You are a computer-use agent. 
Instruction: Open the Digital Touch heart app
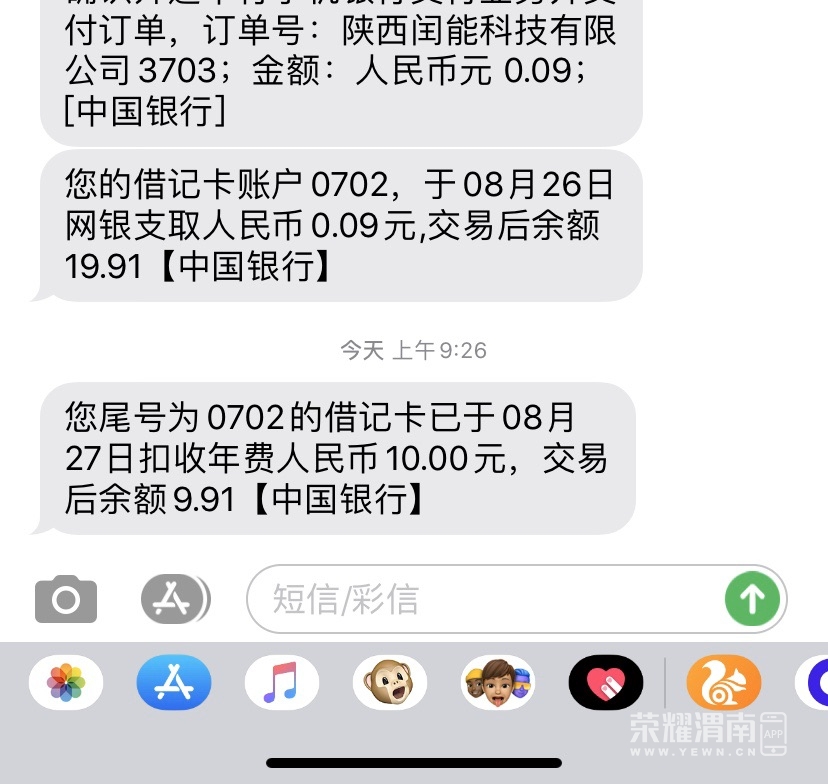(x=606, y=684)
